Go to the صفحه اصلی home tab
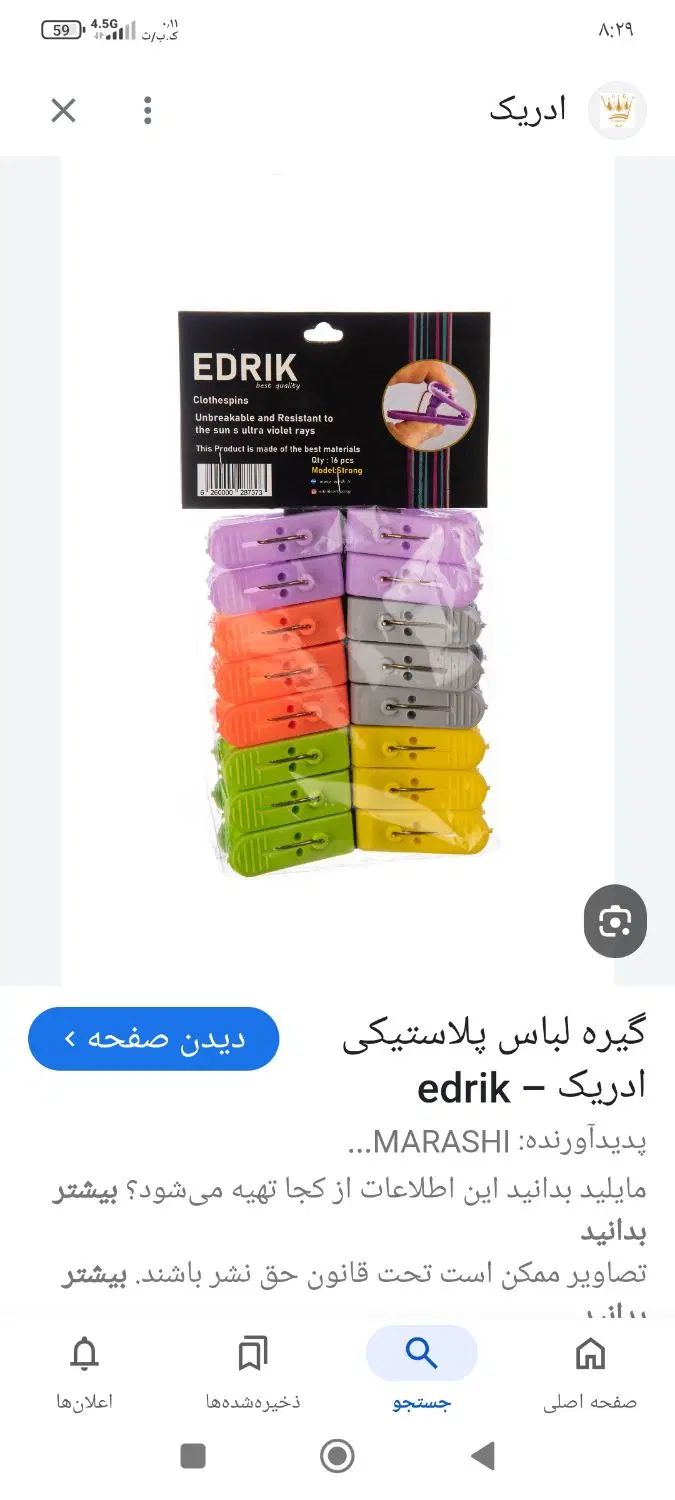This screenshot has height=1500, width=675. pos(590,1372)
